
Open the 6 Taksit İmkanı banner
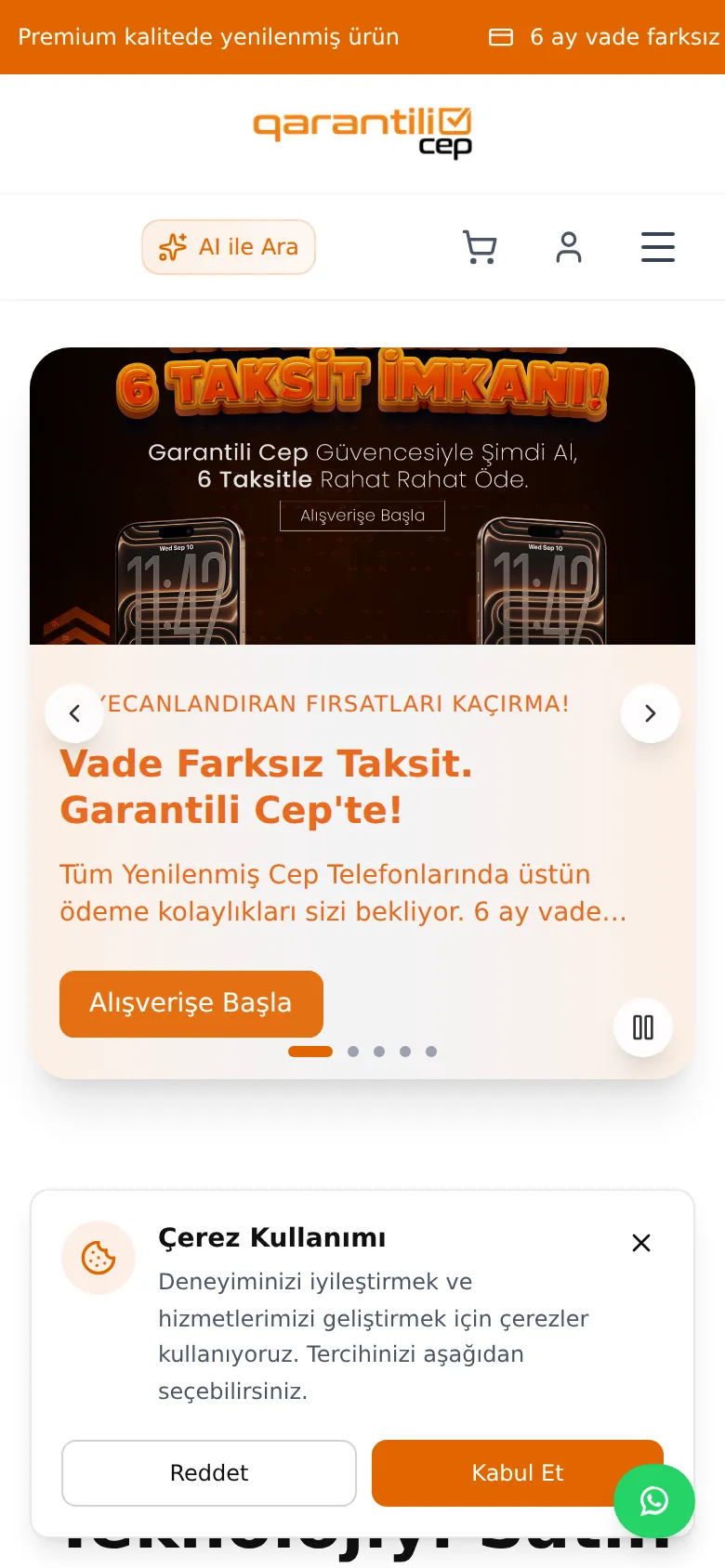[362, 496]
